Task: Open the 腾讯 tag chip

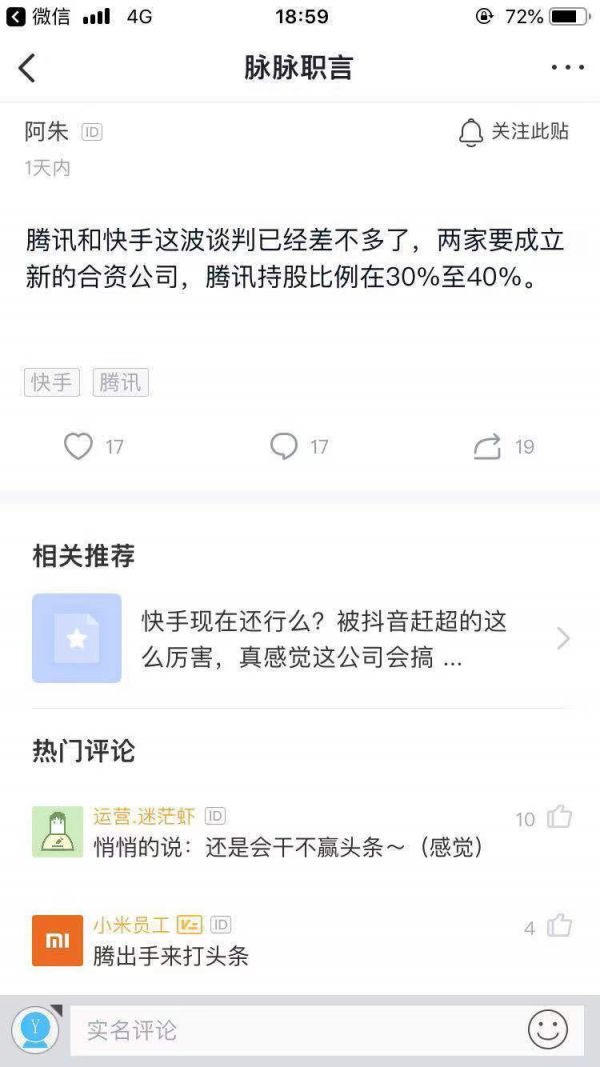Action: (120, 382)
